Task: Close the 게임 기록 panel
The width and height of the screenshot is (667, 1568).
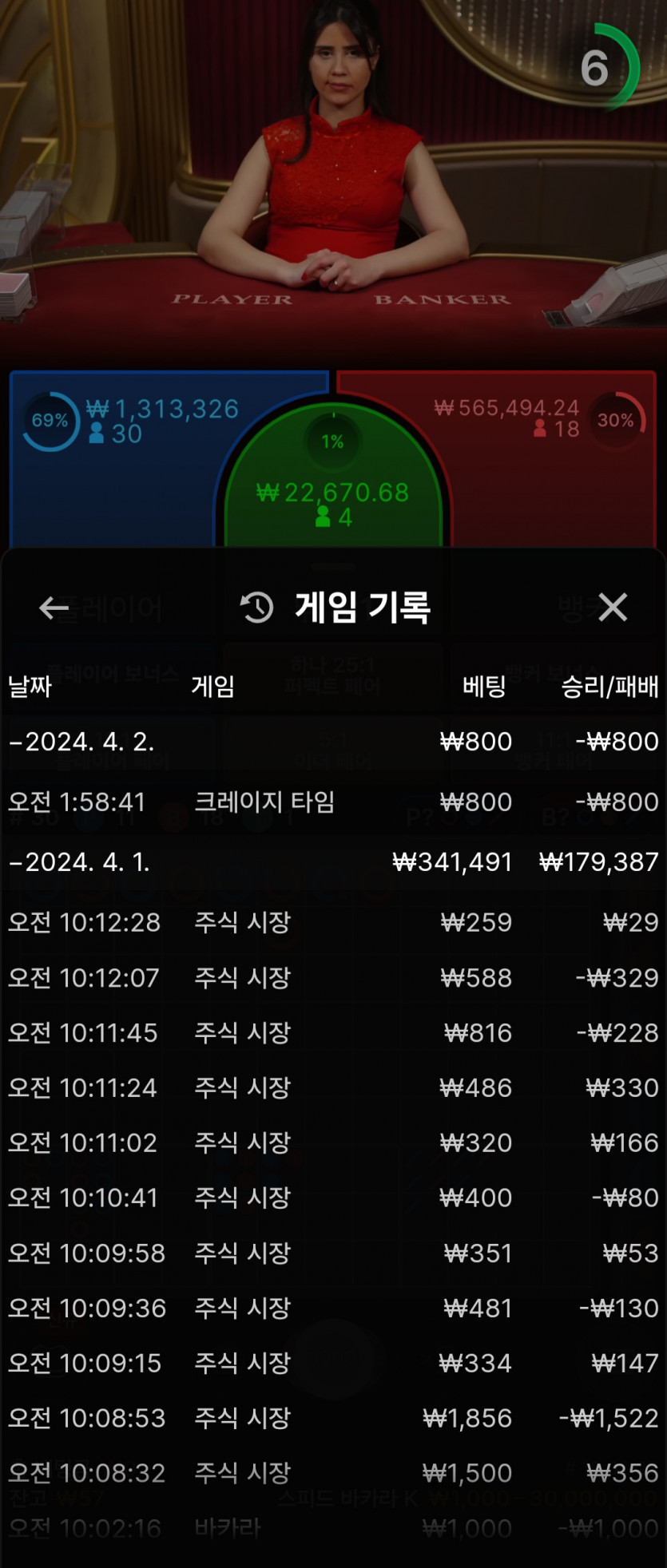Action: pyautogui.click(x=613, y=608)
